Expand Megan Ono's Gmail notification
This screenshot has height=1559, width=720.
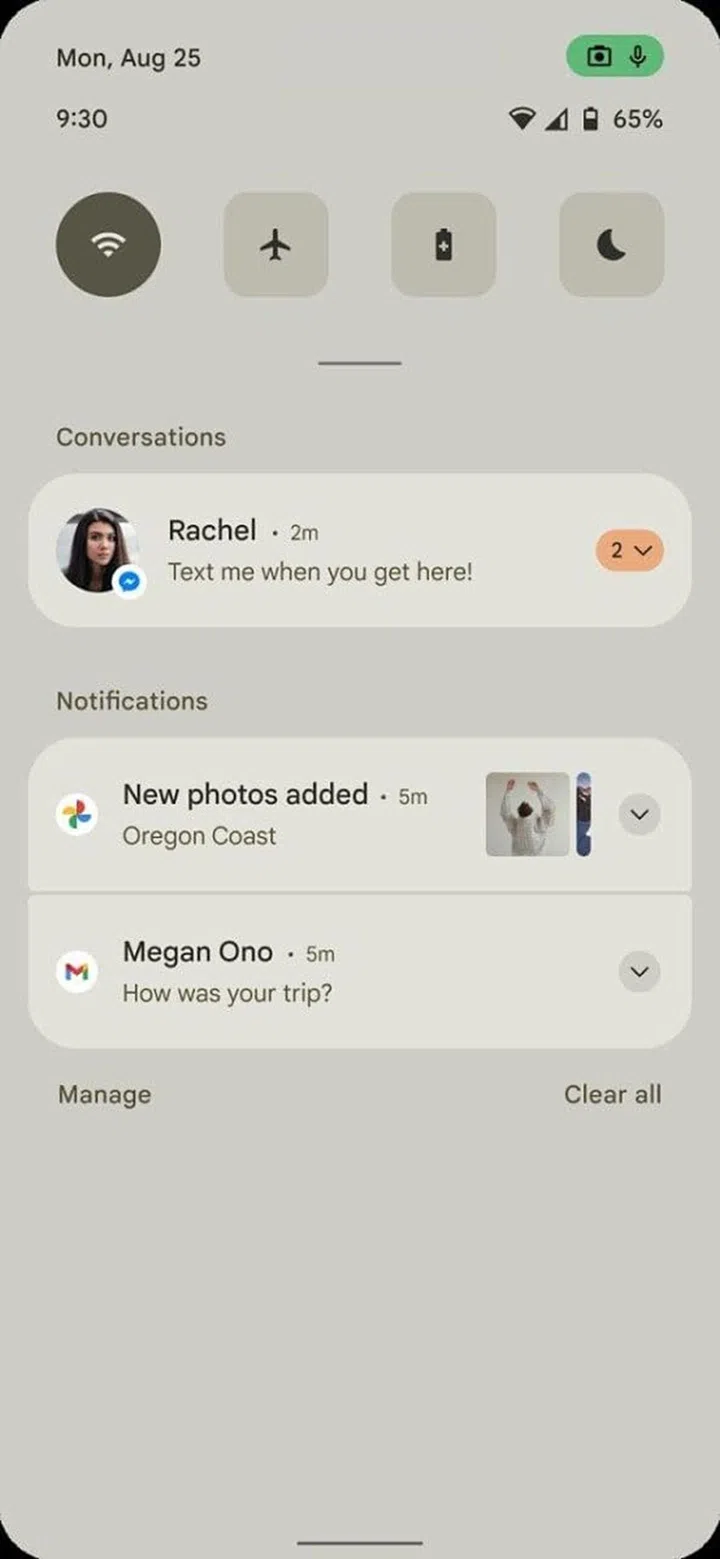pyautogui.click(x=639, y=971)
